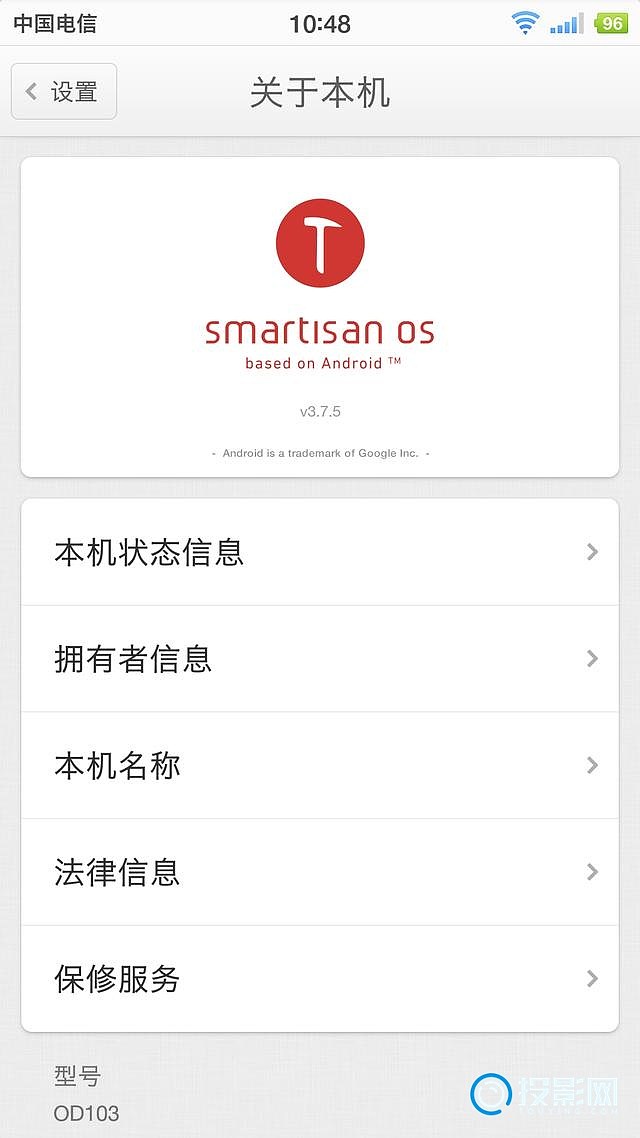The width and height of the screenshot is (640, 1138).
Task: Open 本机名称 setting
Action: click(x=320, y=766)
